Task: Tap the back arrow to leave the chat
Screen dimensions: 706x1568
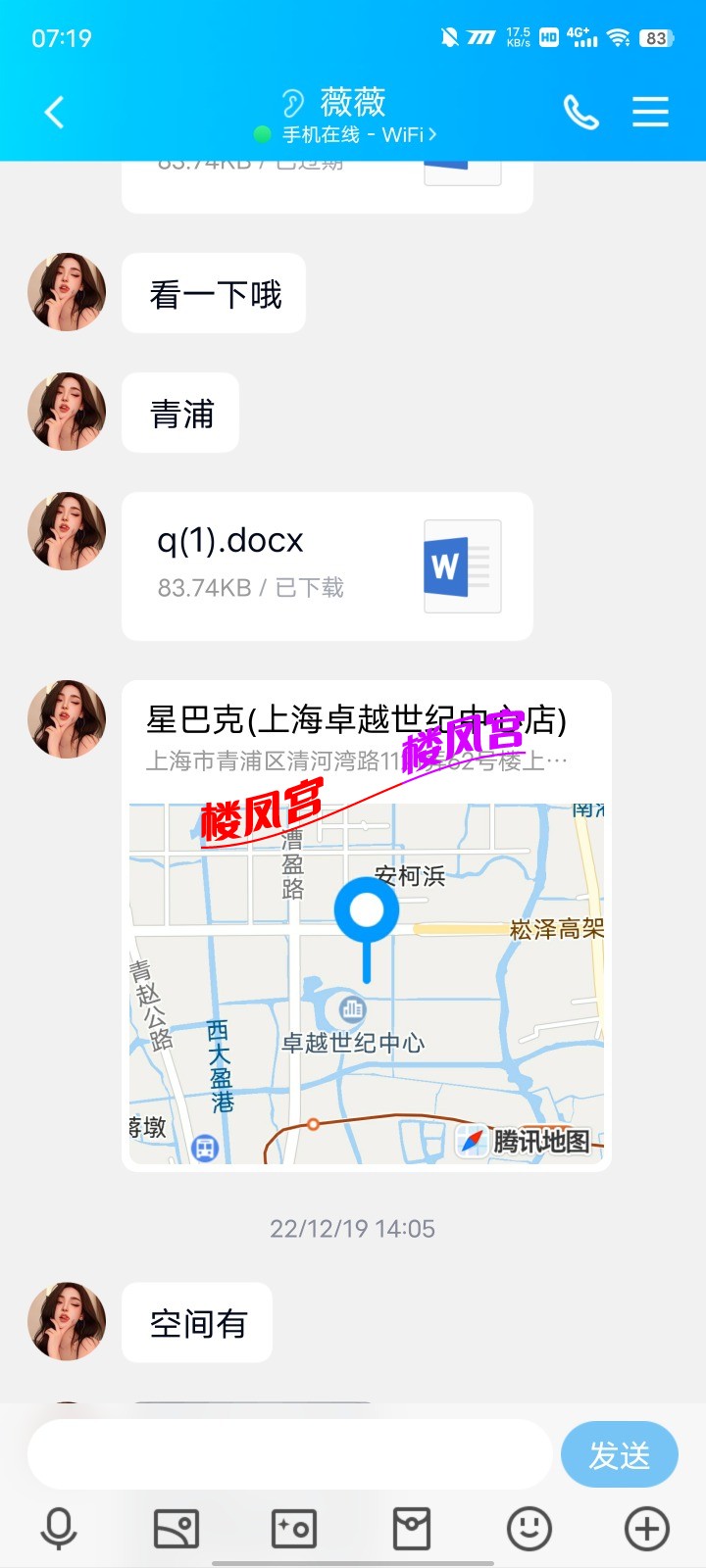Action: 54,112
